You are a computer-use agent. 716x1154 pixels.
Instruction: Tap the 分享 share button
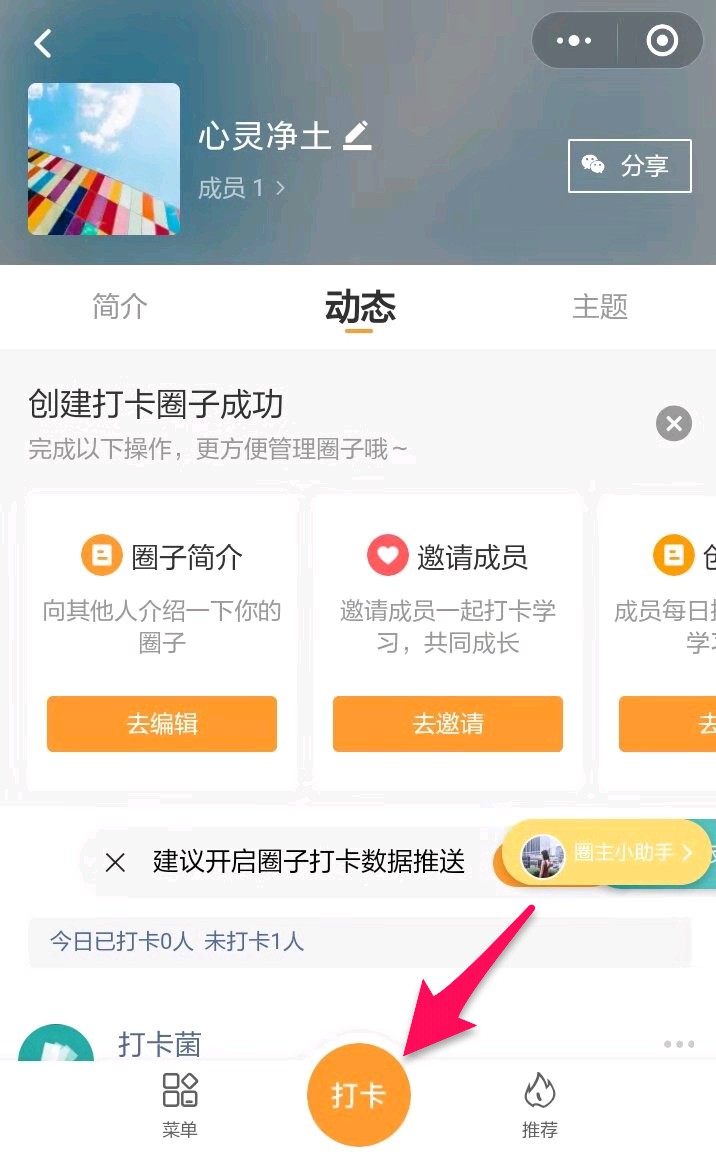[629, 166]
